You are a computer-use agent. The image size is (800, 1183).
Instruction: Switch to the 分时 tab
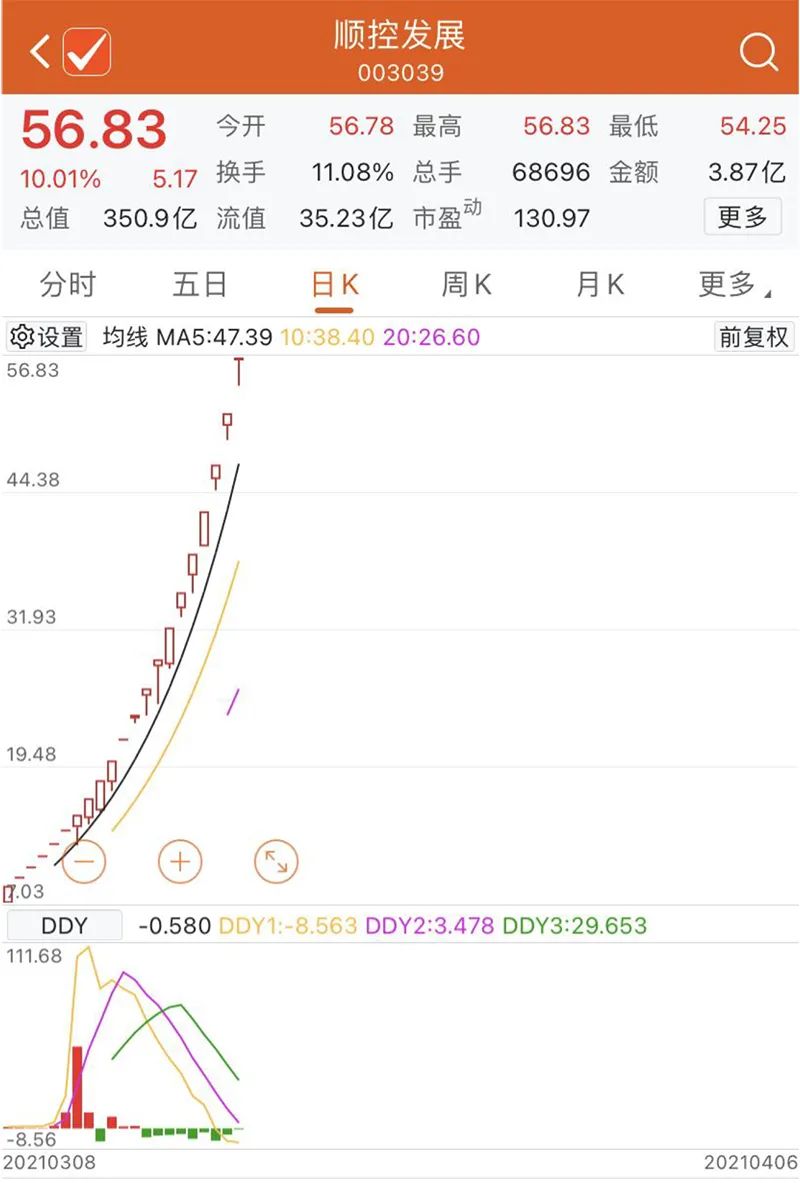tap(68, 285)
